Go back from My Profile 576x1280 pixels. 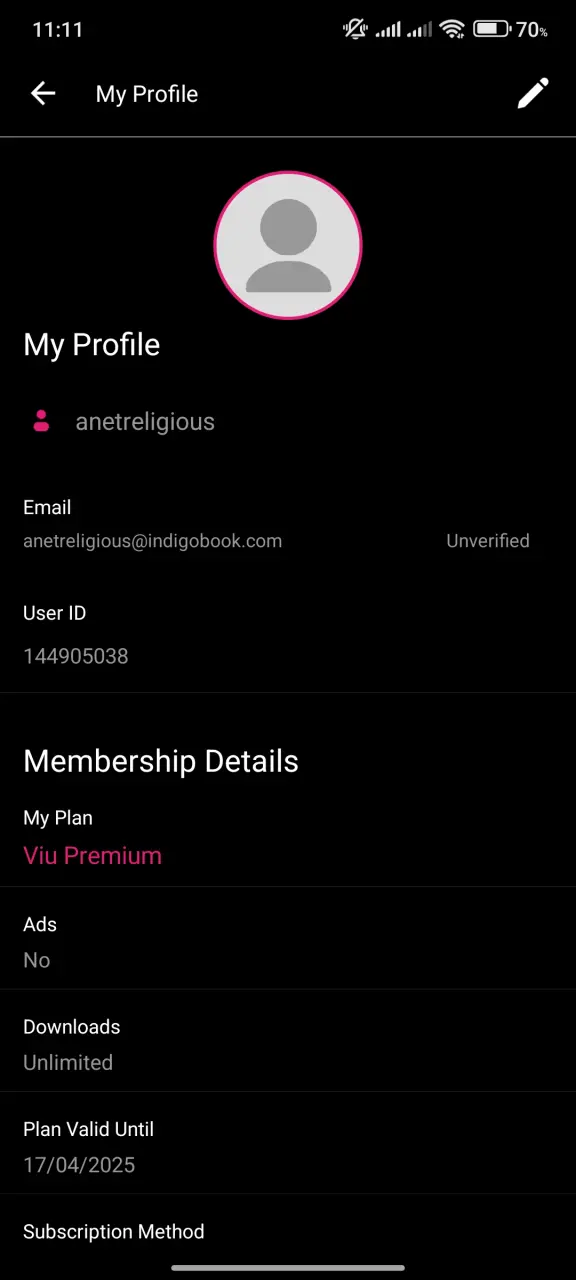tap(43, 94)
